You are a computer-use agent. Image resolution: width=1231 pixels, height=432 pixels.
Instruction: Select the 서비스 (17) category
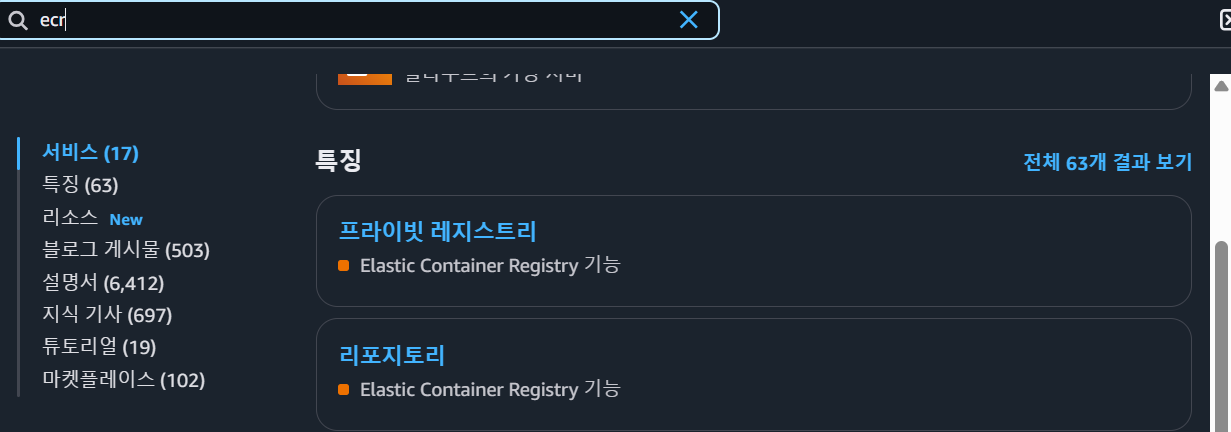point(90,153)
